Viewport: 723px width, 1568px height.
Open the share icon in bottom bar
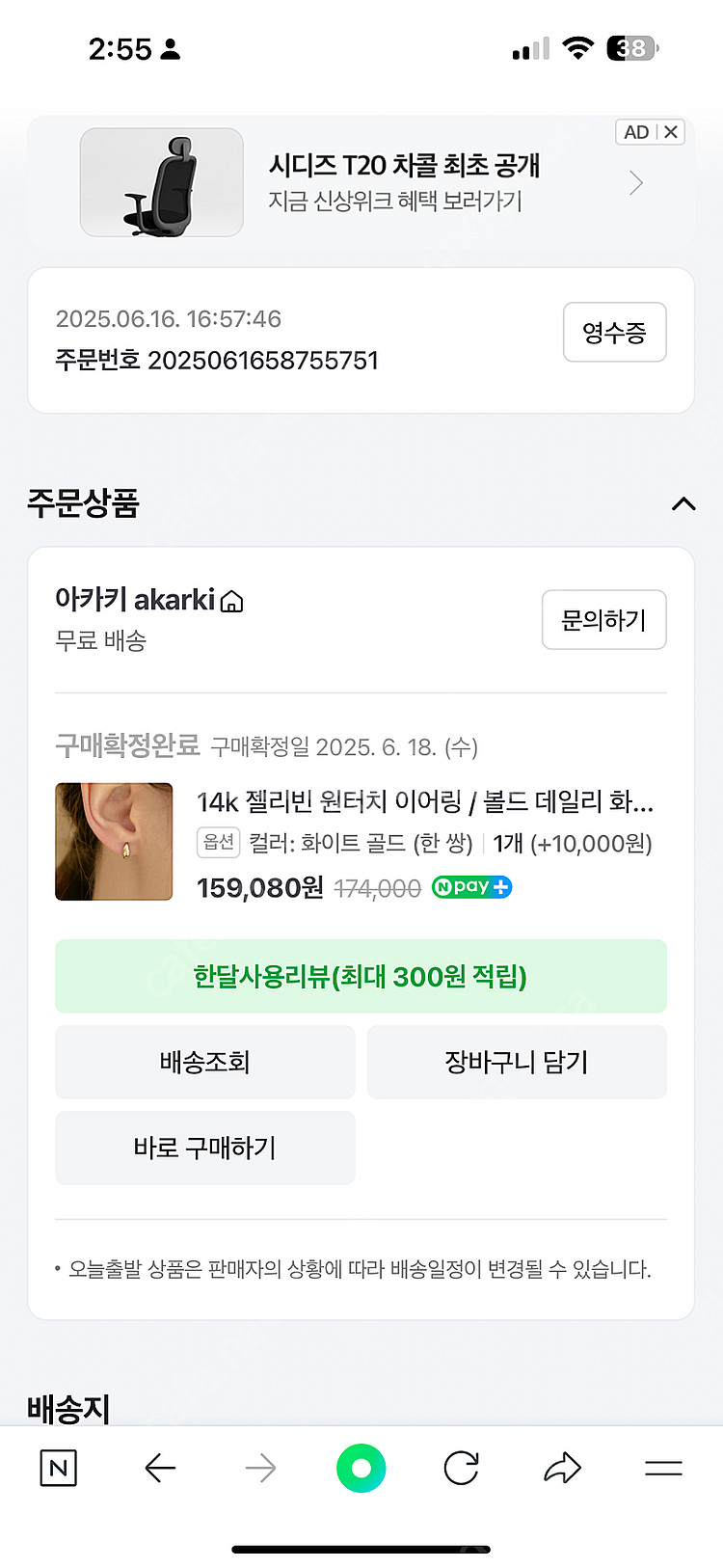pos(562,1468)
